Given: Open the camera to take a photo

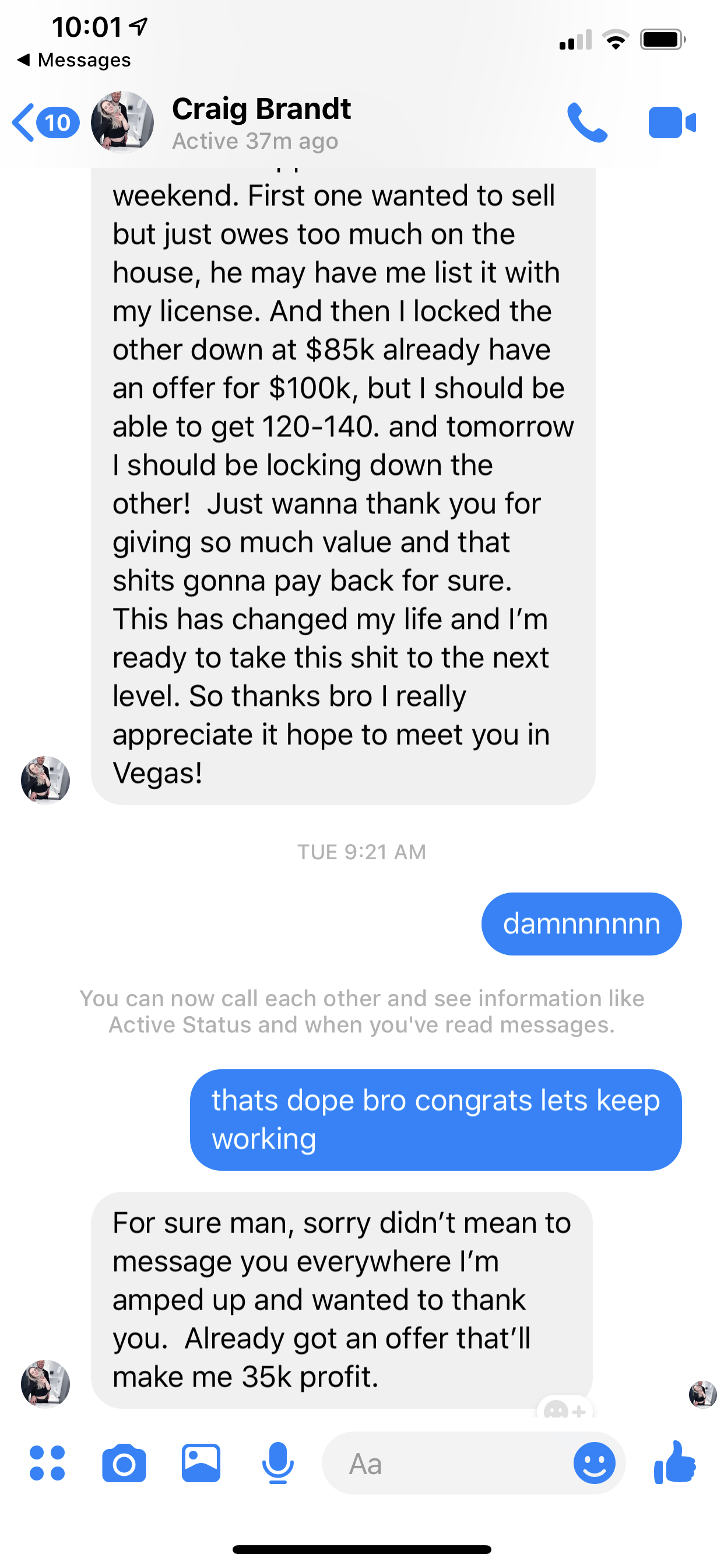Looking at the screenshot, I should [124, 1464].
